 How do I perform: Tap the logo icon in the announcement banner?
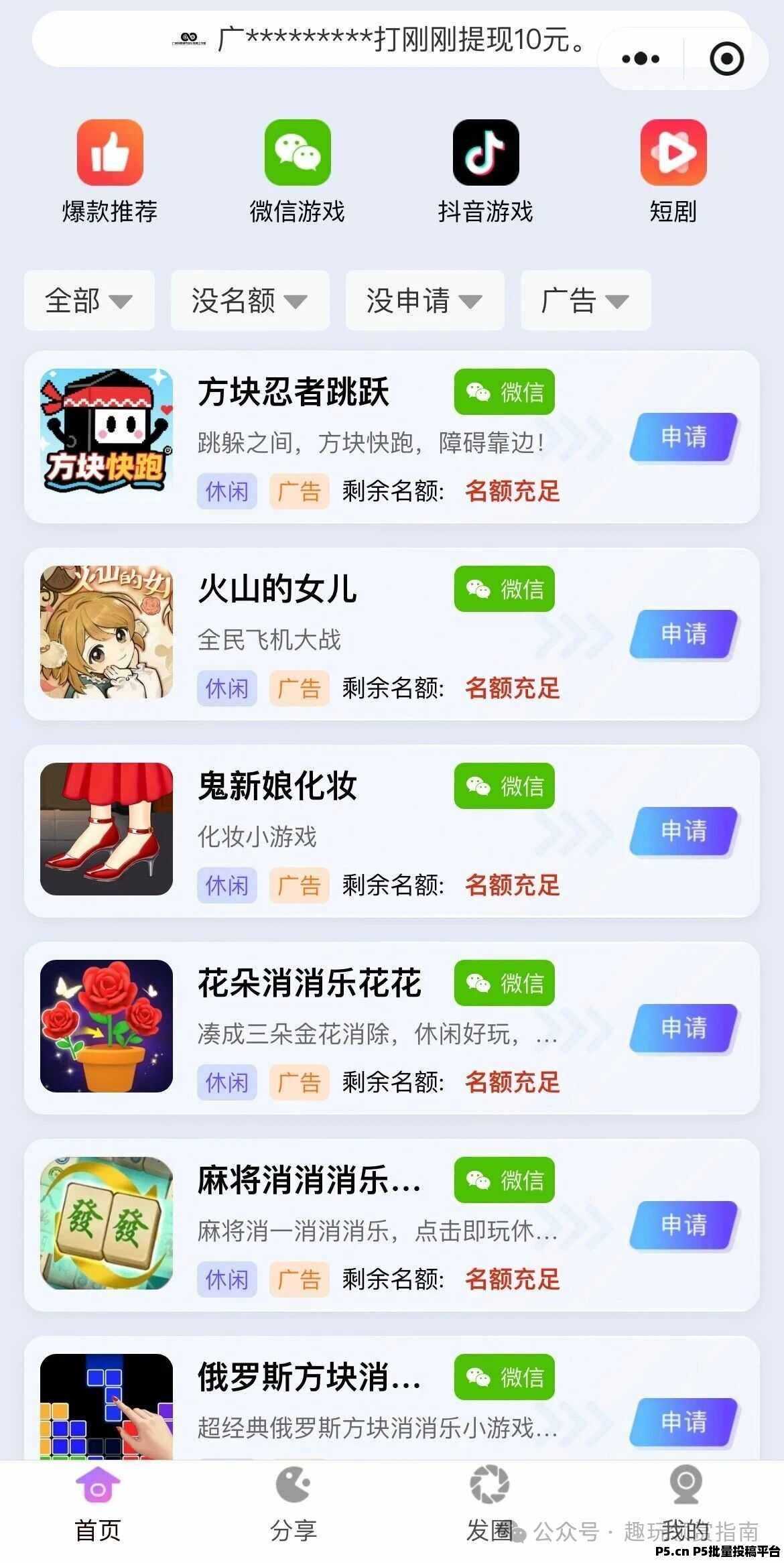188,40
